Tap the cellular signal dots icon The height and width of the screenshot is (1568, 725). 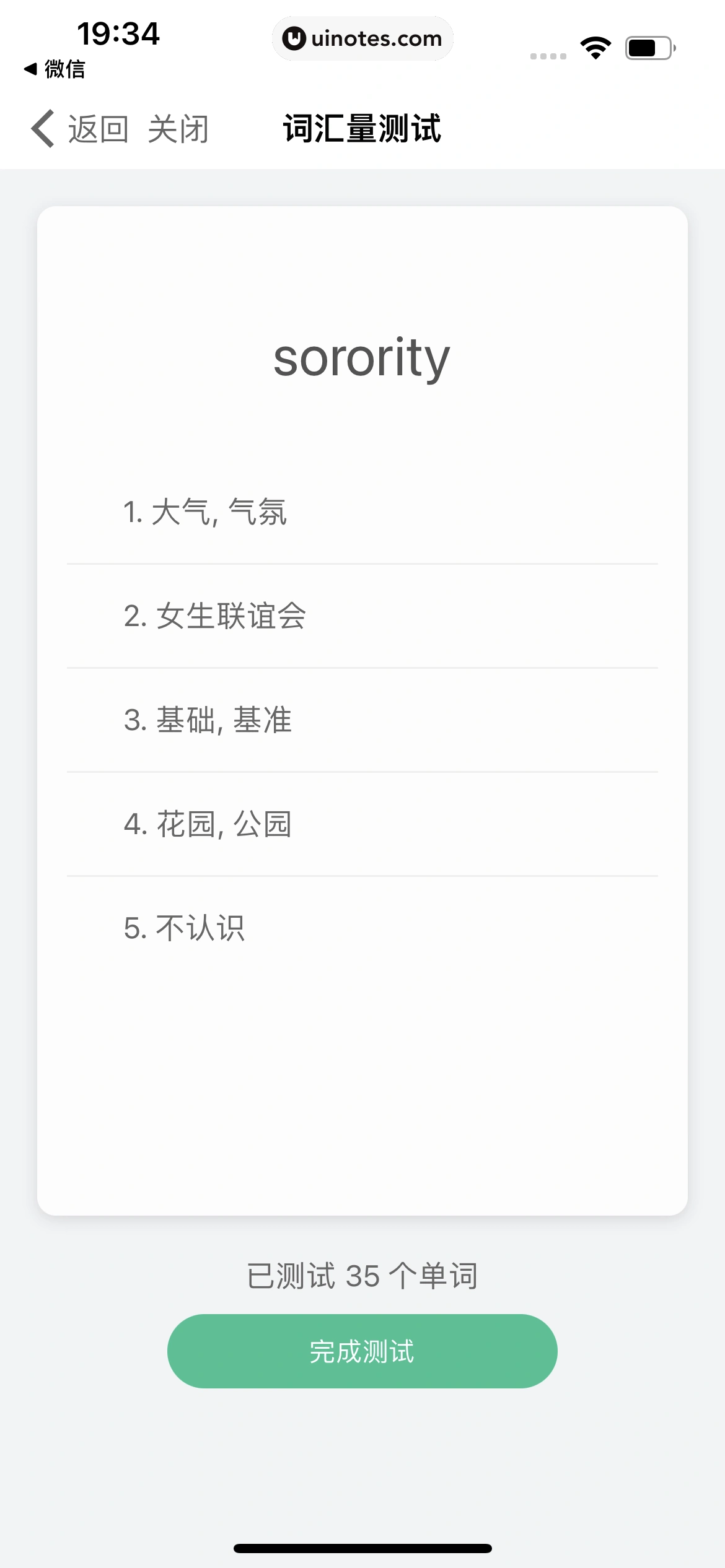[547, 54]
